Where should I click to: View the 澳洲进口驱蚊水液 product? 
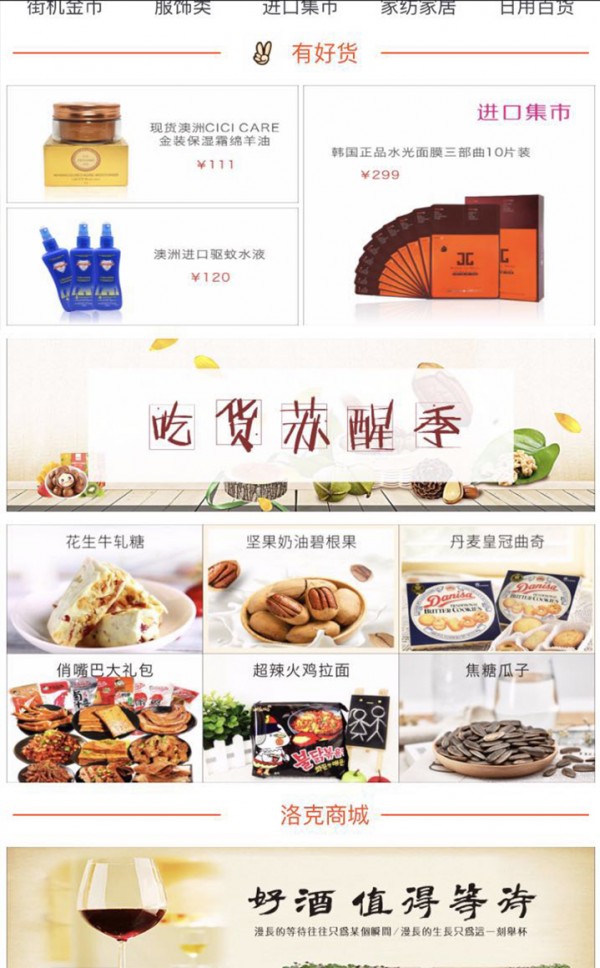pos(152,266)
